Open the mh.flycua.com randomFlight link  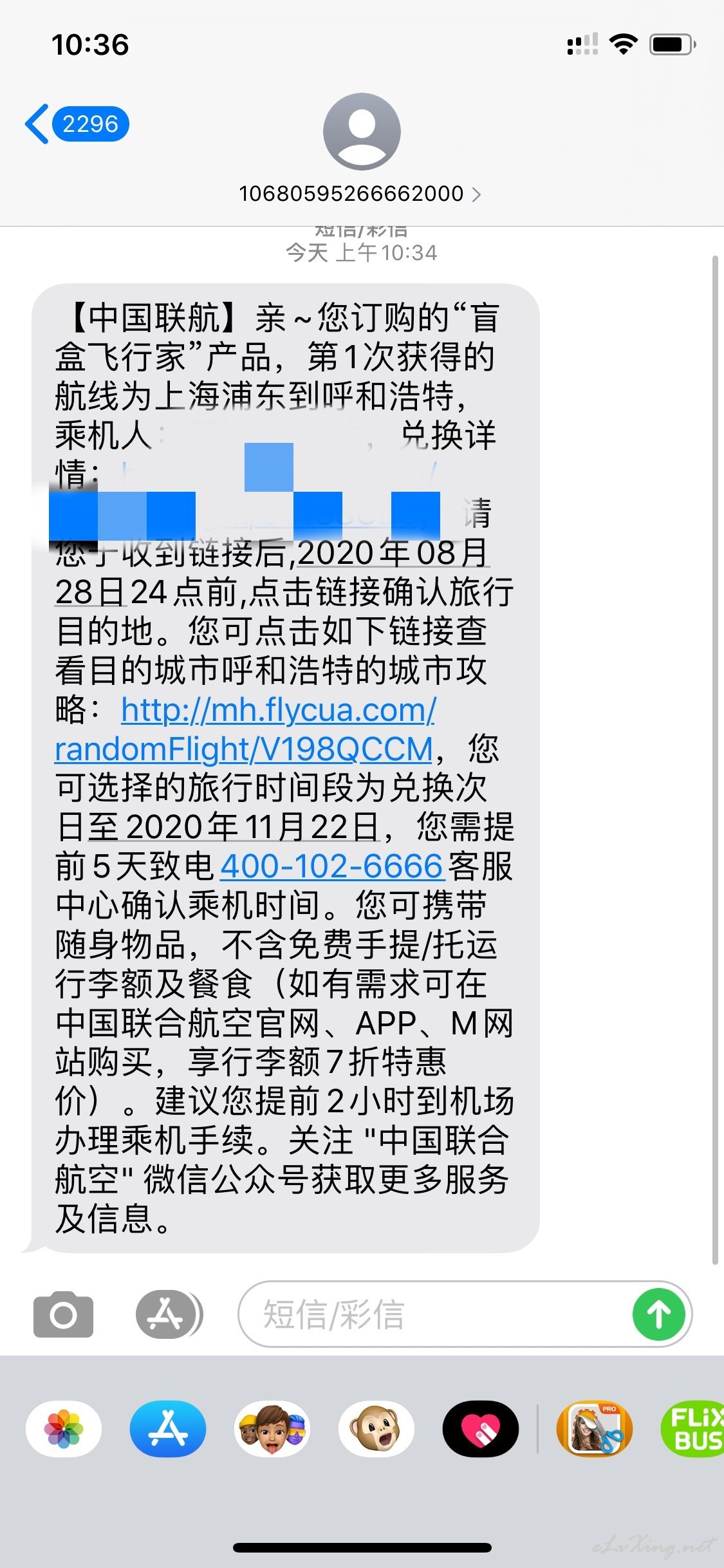(246, 729)
